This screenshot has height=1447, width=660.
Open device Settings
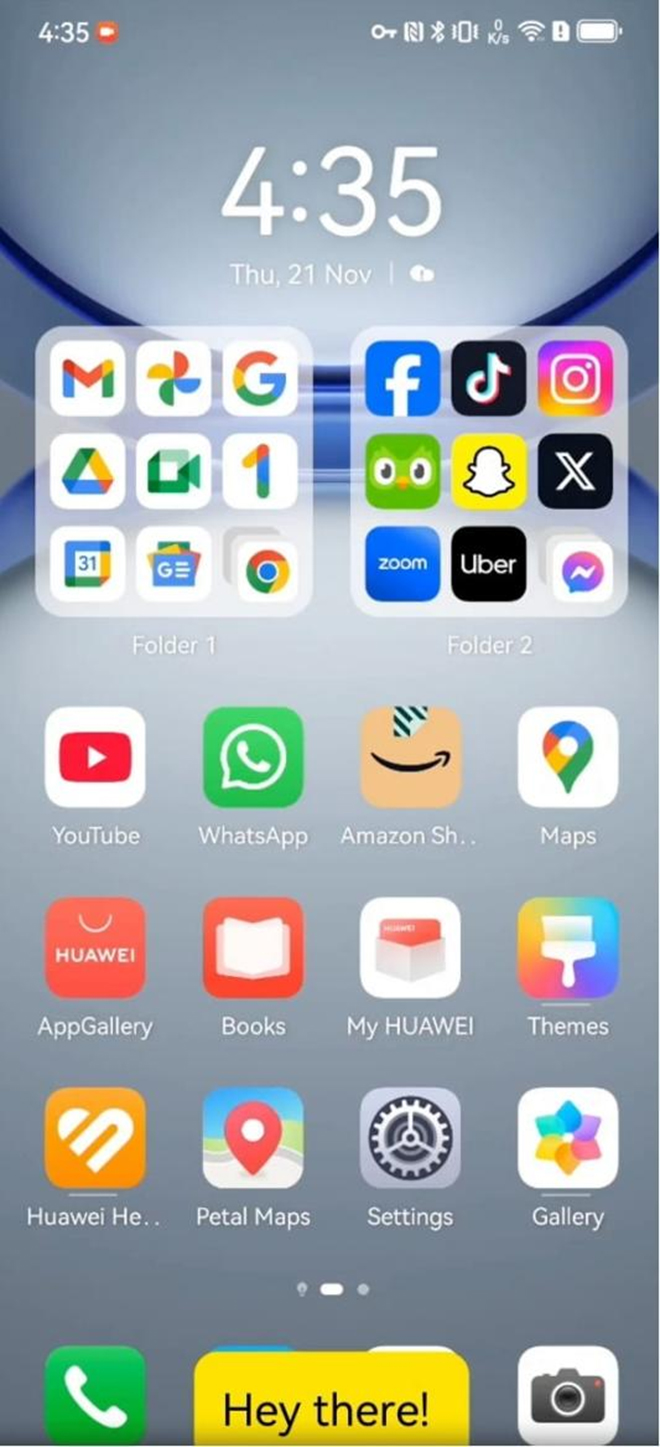410,1138
